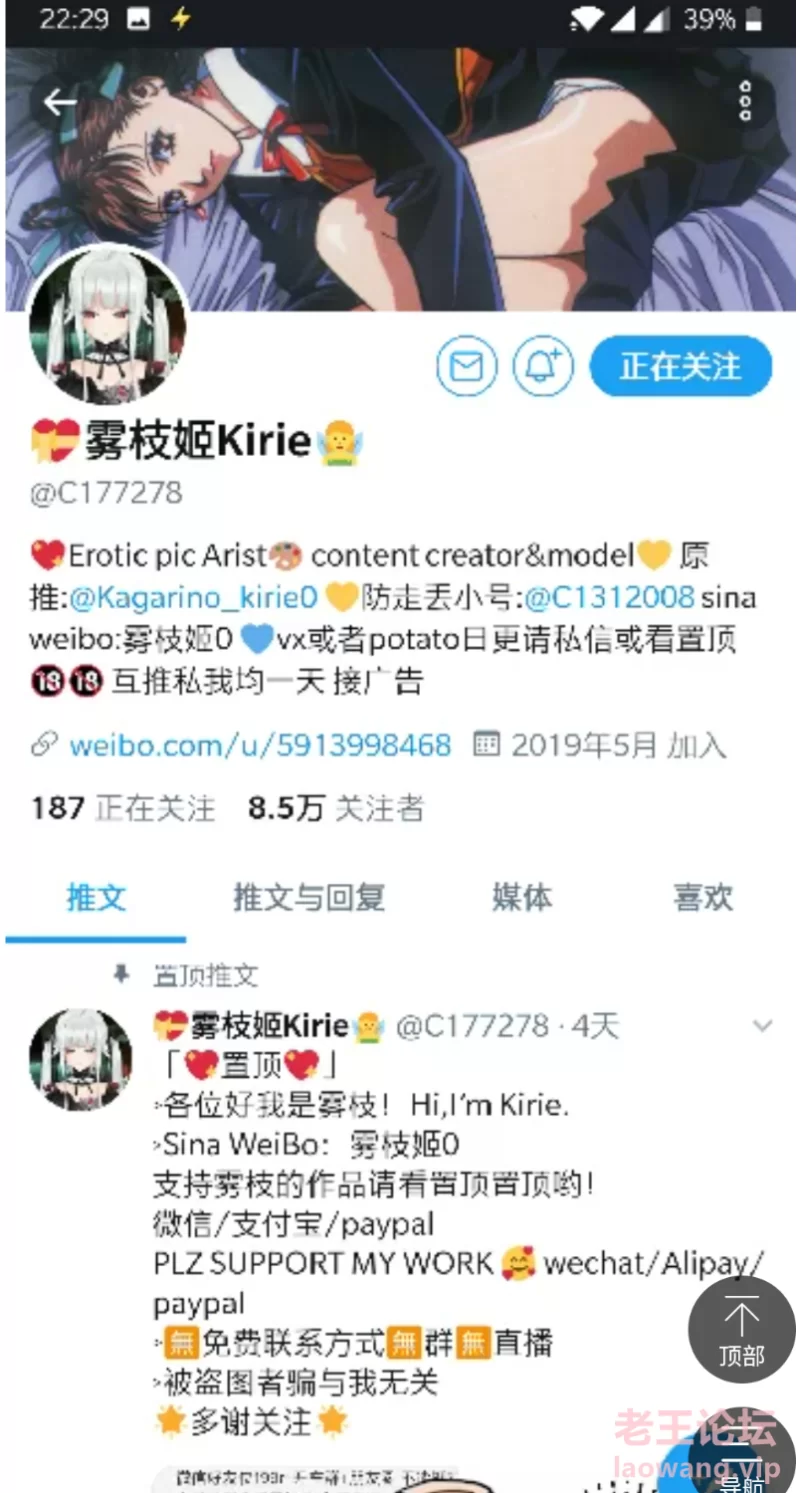Open the pinned tweet author's small avatar
The image size is (800, 1493).
(x=80, y=1059)
